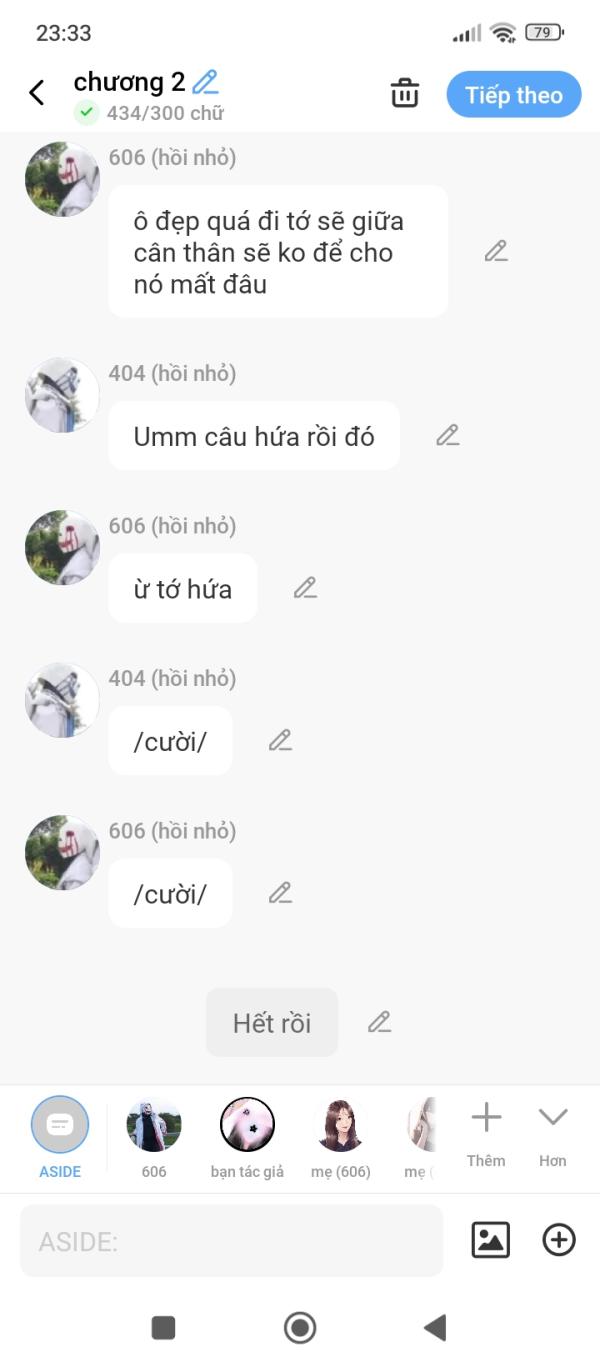This screenshot has width=600, height=1367.
Task: Edit the chapter title 'chương 2'
Action: pyautogui.click(x=206, y=81)
